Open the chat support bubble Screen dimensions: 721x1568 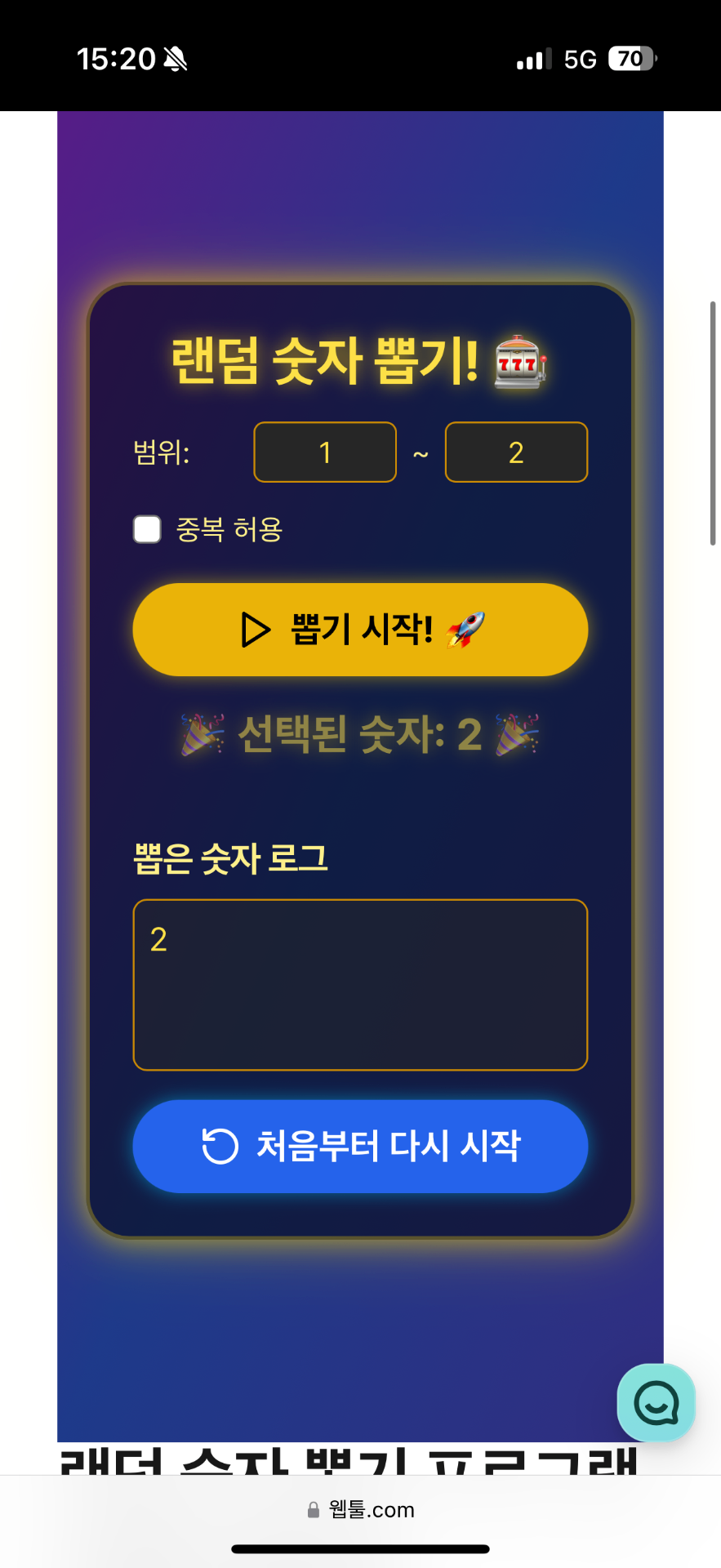tap(656, 1402)
